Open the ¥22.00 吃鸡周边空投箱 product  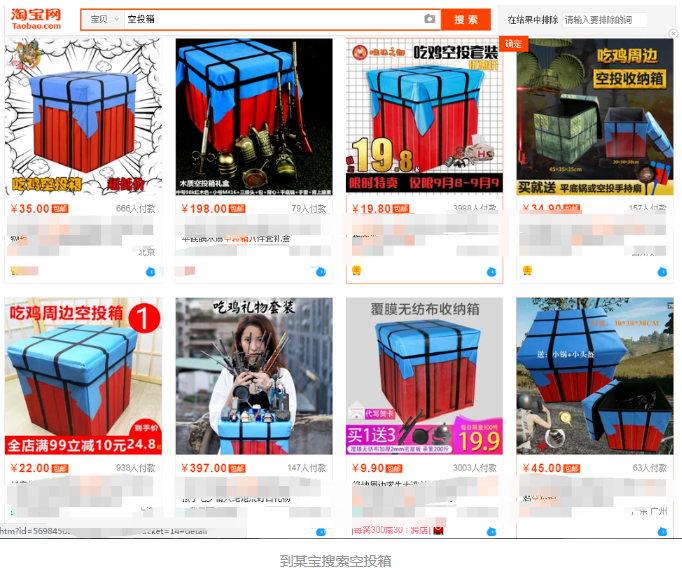point(83,376)
